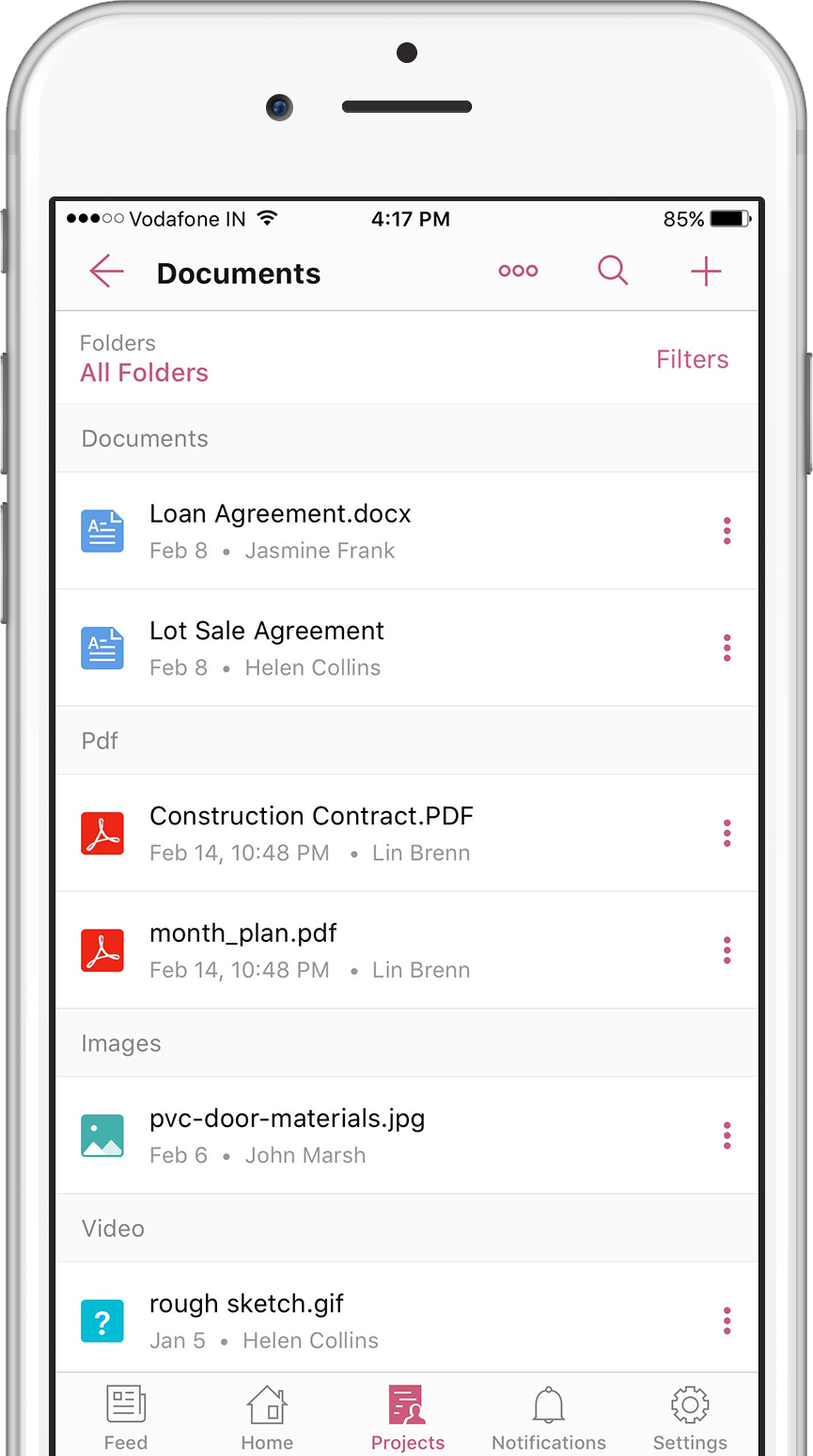Open the menu for Construction Contract.PDF
This screenshot has height=1456, width=813.
tap(727, 833)
